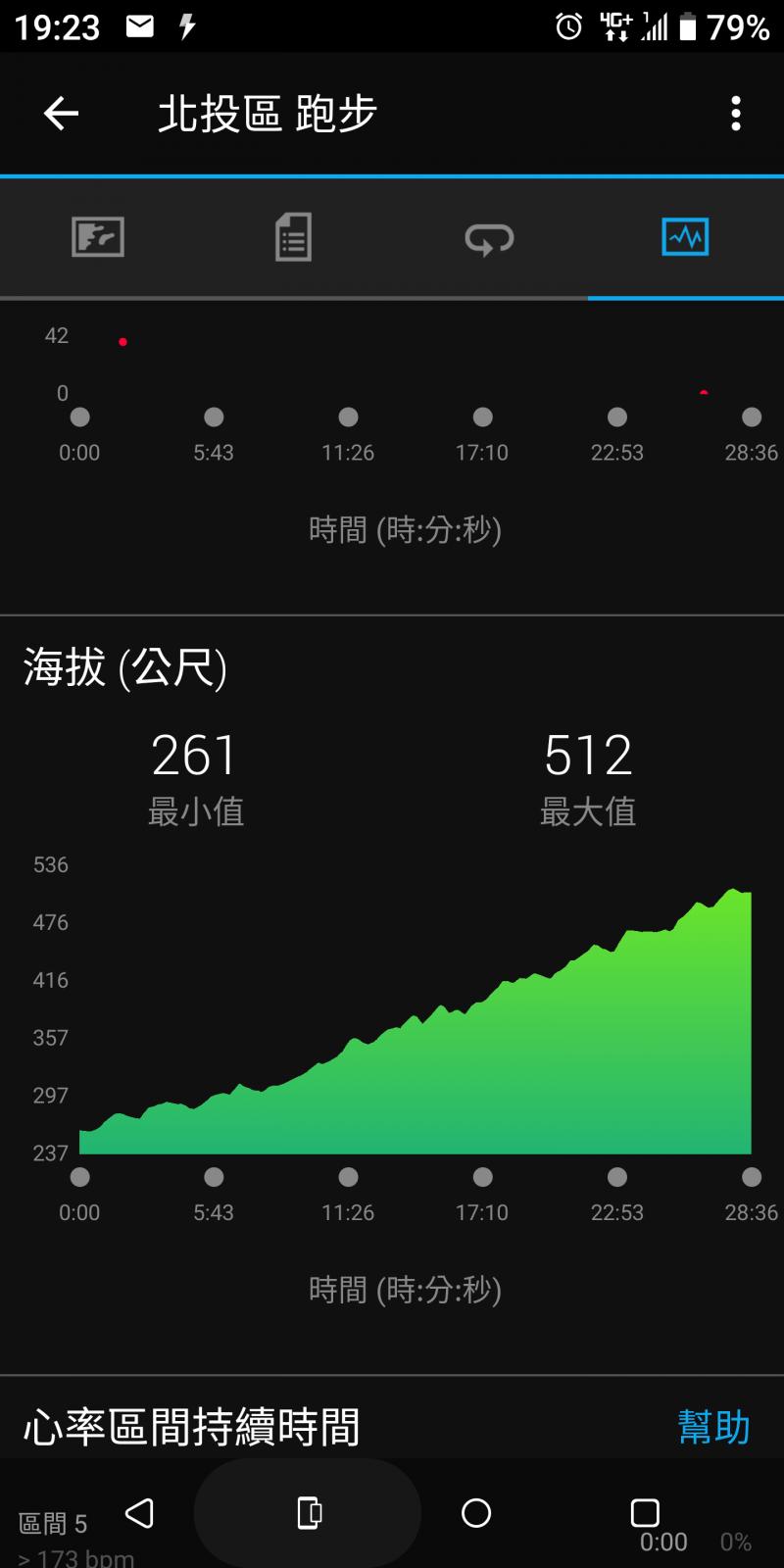Go back from 北投區 跑步 activity
Image resolution: width=784 pixels, height=1568 pixels.
click(61, 114)
